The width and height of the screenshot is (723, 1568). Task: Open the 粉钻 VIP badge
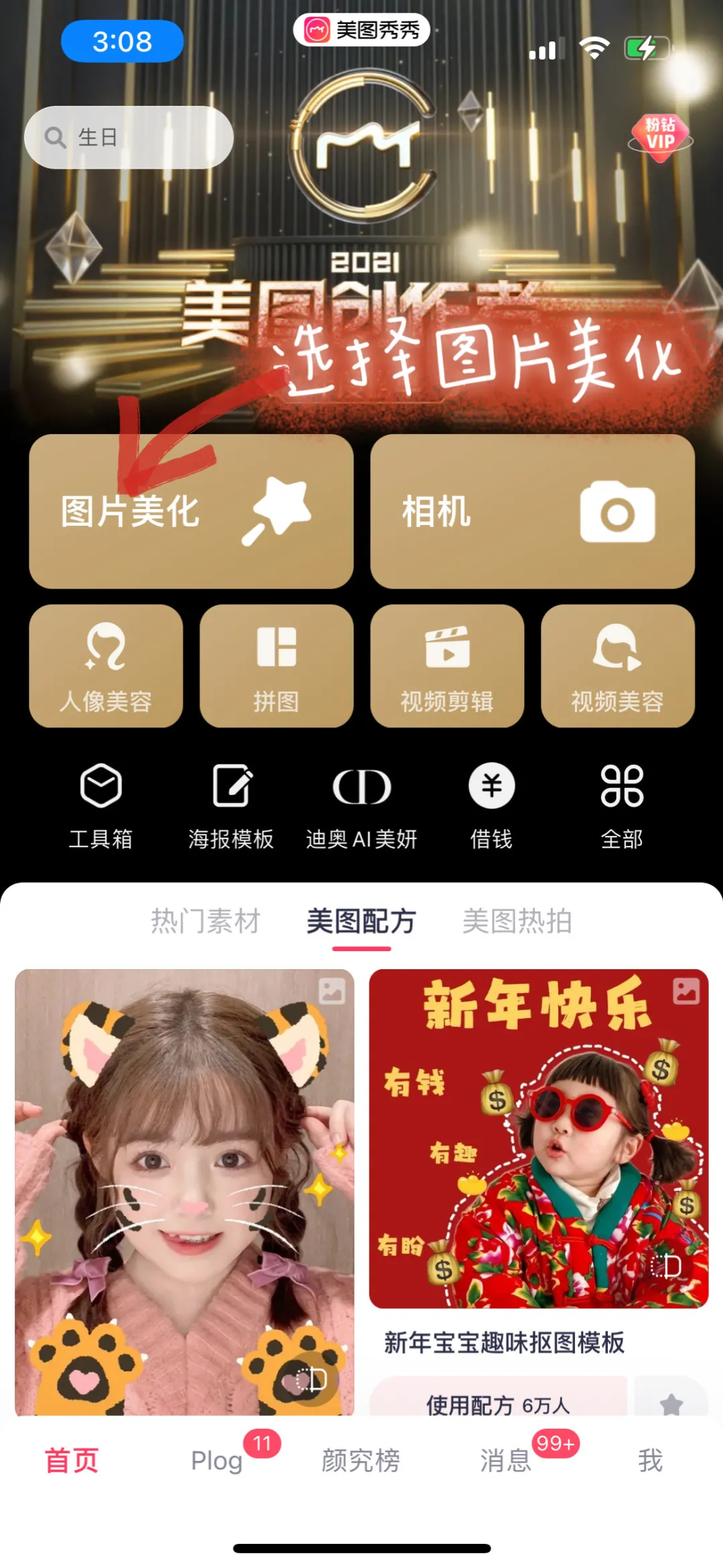tap(660, 136)
